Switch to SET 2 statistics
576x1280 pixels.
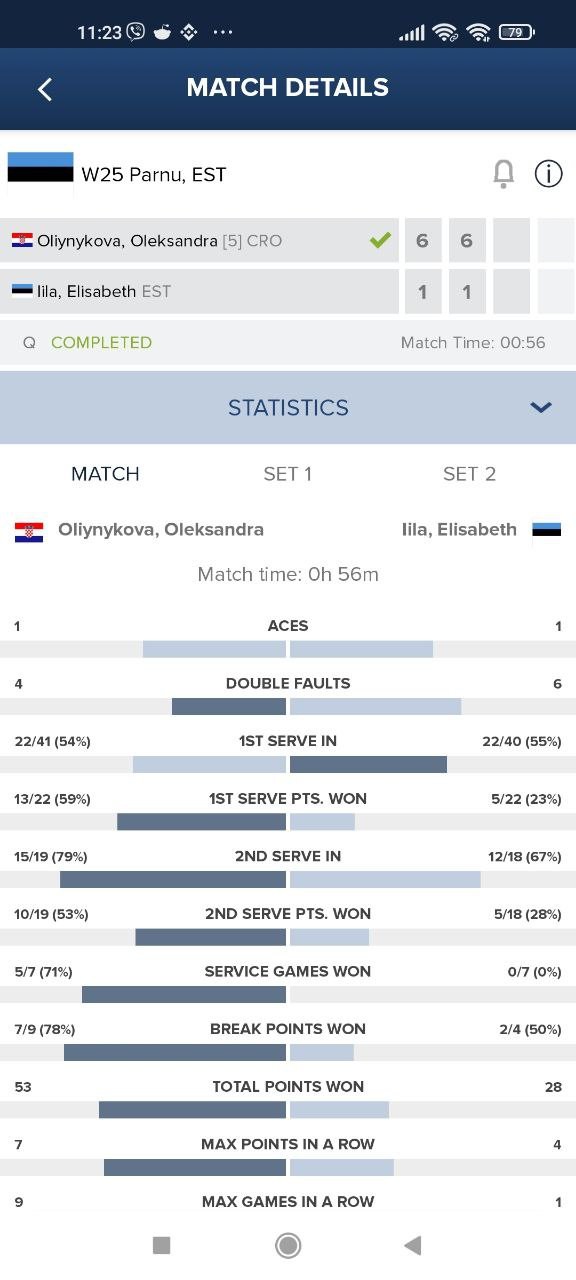[x=469, y=474]
